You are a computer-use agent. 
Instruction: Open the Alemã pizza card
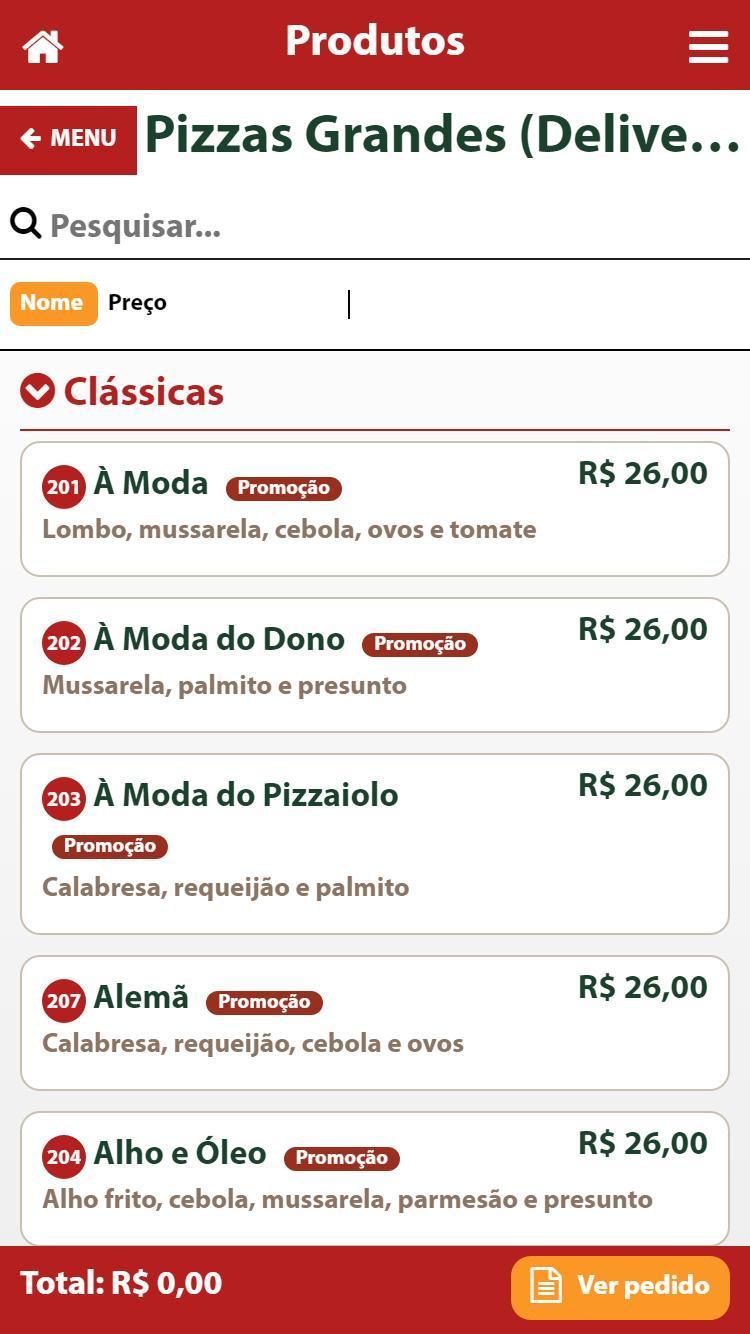coord(375,1023)
